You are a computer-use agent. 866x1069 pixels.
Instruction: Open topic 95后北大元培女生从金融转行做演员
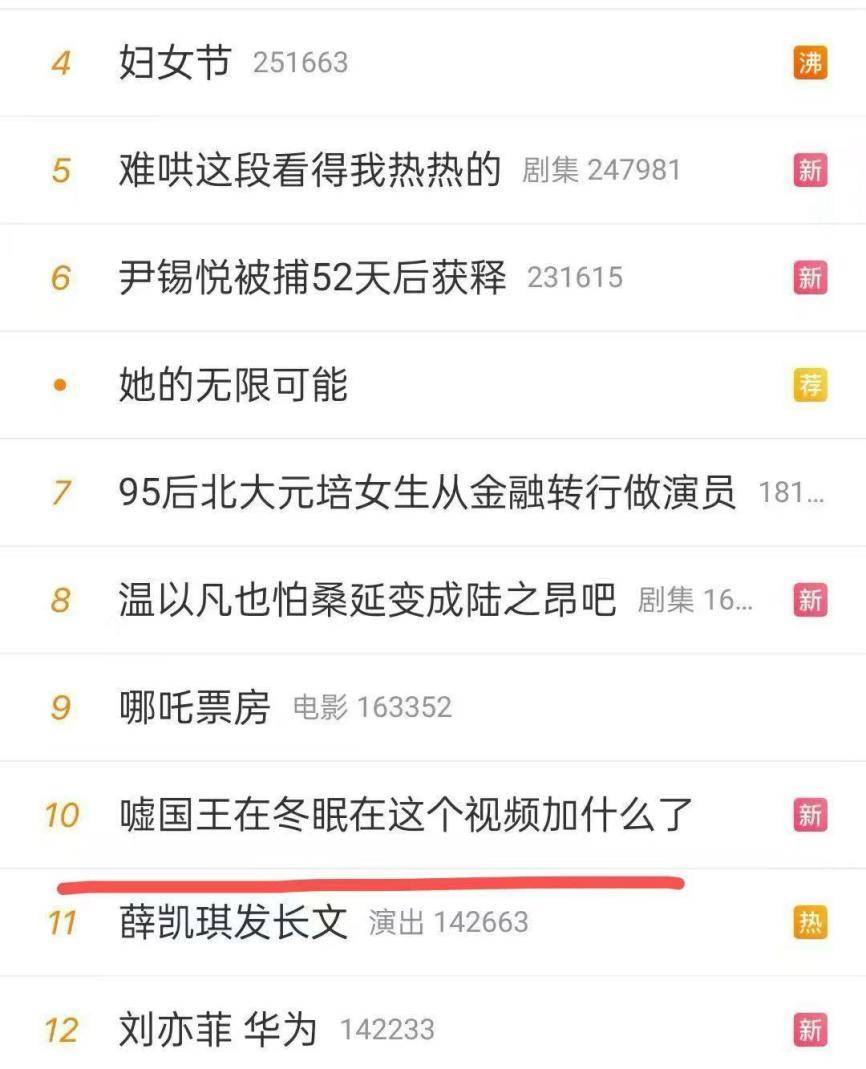pyautogui.click(x=427, y=492)
